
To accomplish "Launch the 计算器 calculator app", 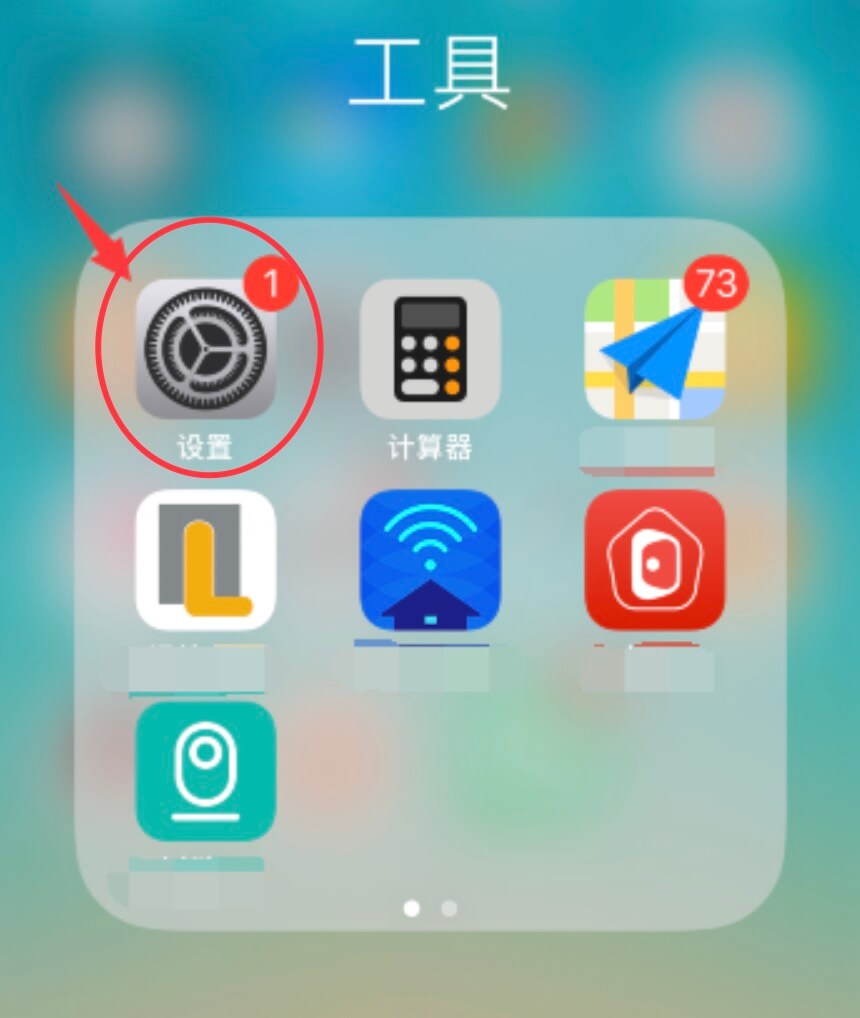I will point(430,348).
